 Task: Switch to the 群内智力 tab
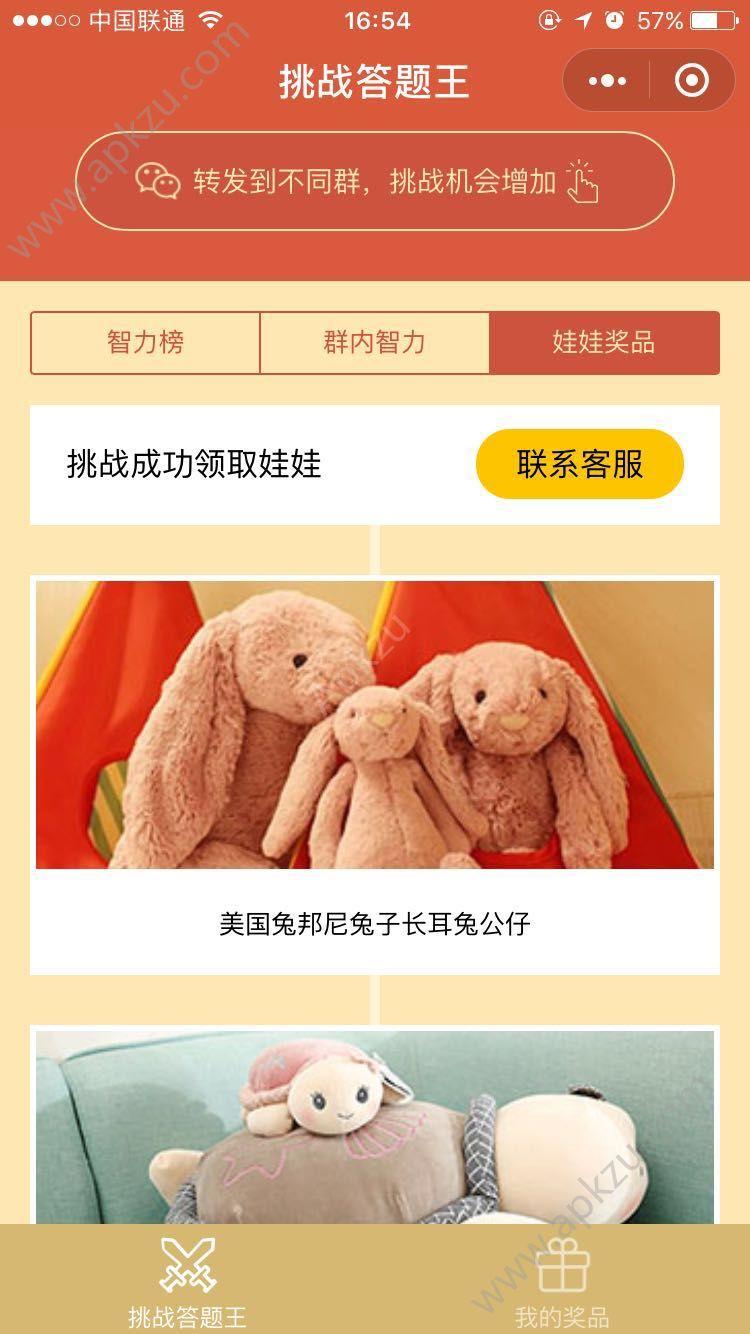click(x=375, y=343)
